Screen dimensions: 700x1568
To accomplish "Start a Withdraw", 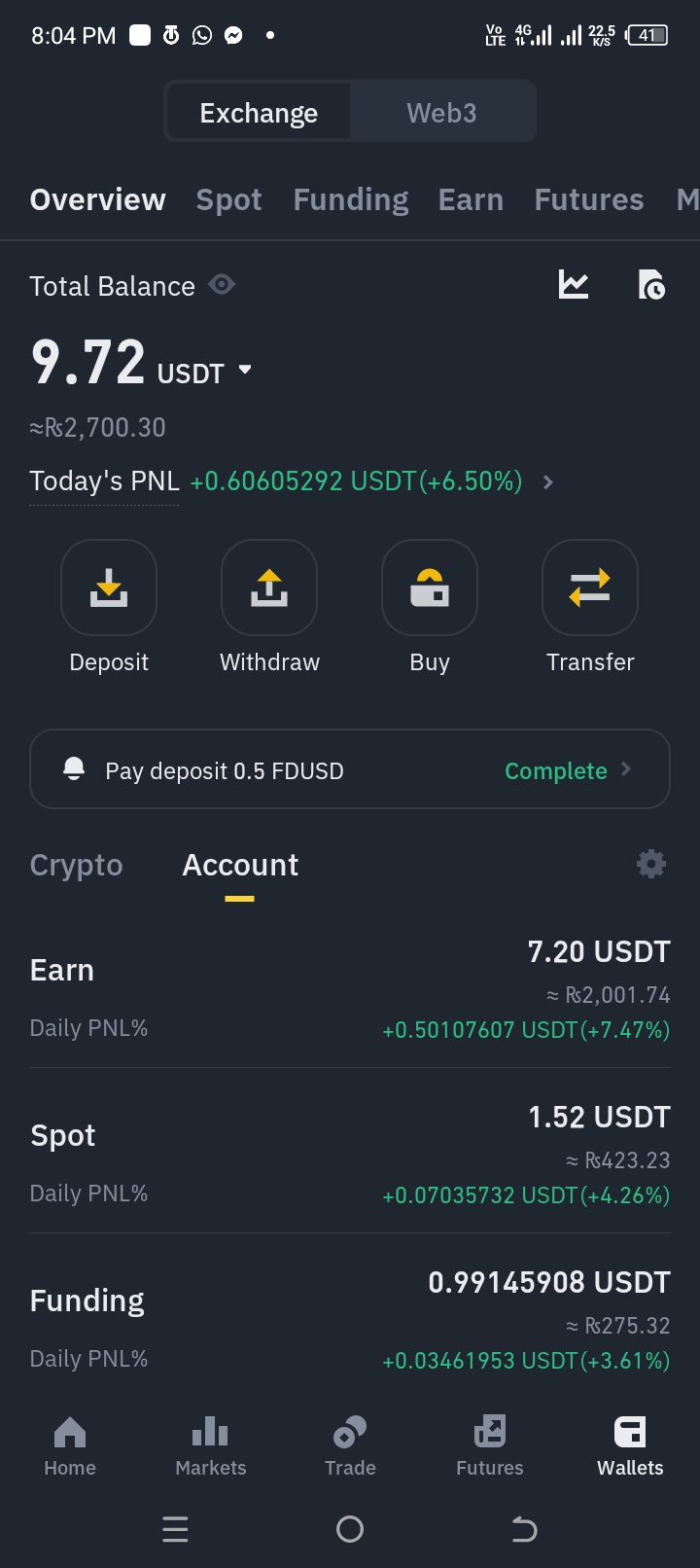I will pos(269,588).
